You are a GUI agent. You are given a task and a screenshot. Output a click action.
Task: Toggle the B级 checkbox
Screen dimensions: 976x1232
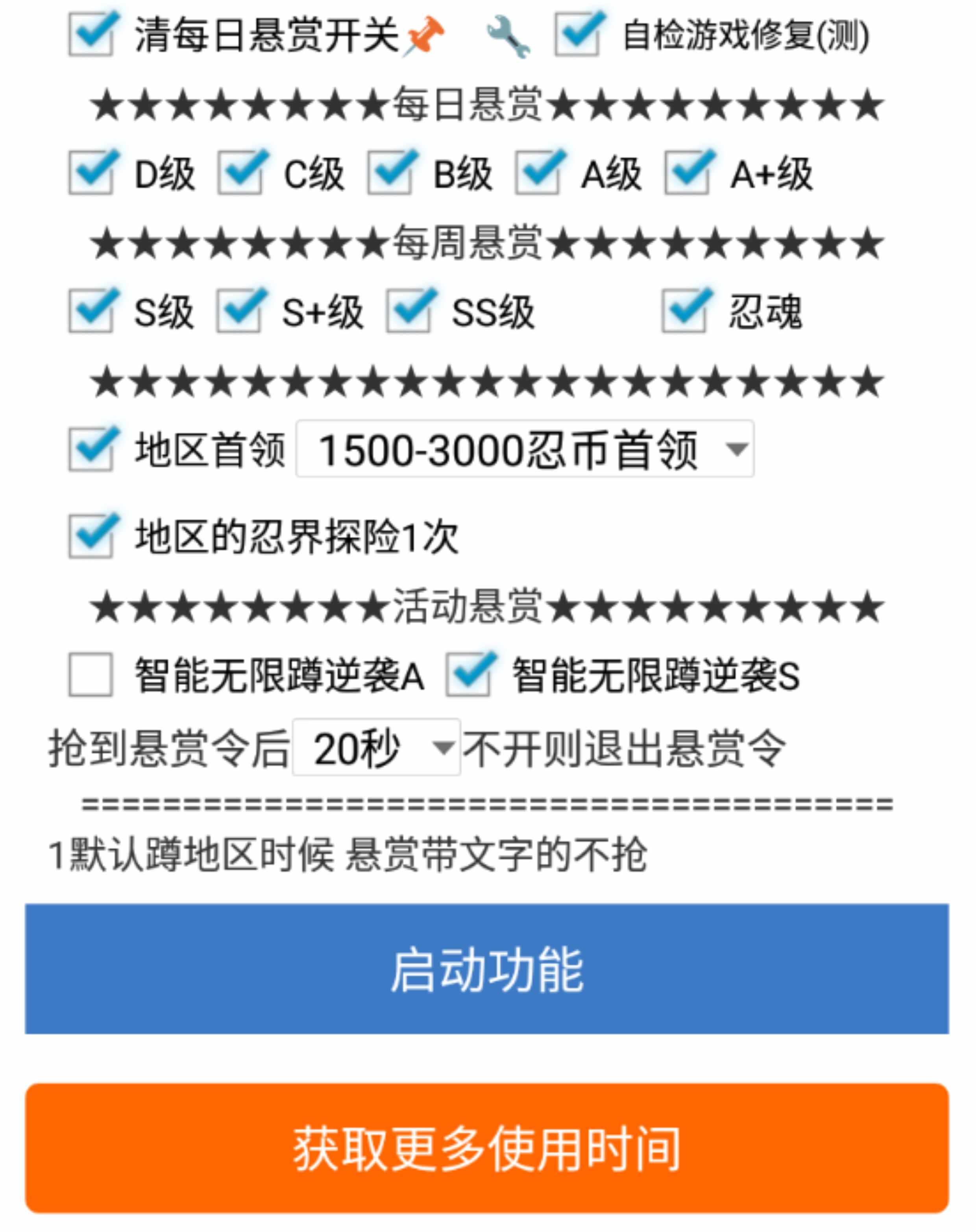(x=390, y=173)
